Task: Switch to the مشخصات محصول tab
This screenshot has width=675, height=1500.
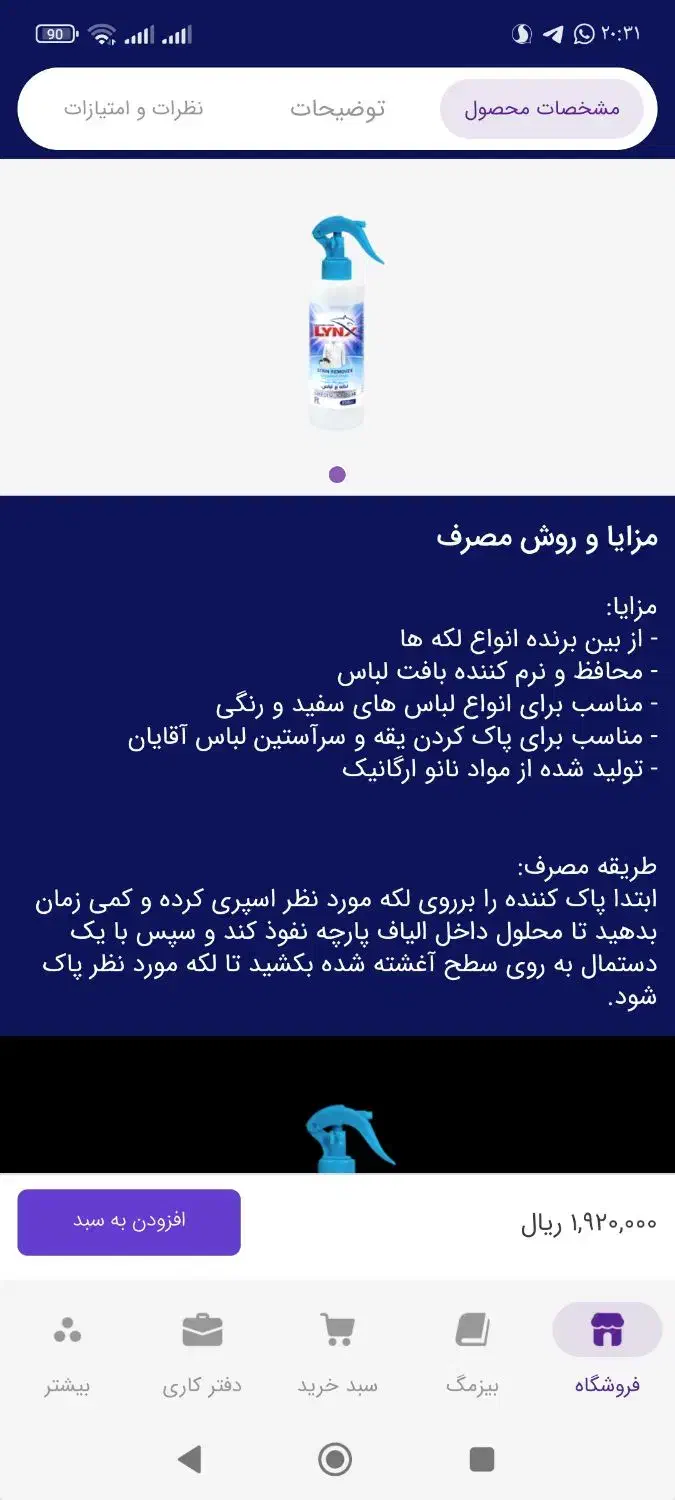Action: coord(542,109)
